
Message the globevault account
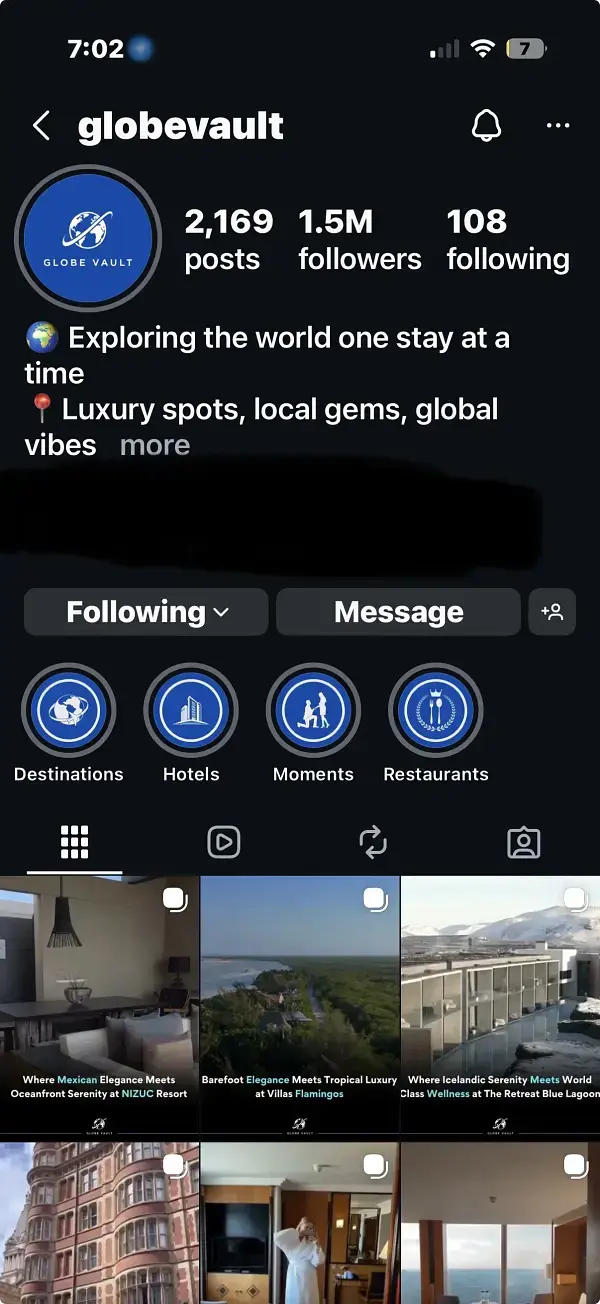[x=398, y=612]
